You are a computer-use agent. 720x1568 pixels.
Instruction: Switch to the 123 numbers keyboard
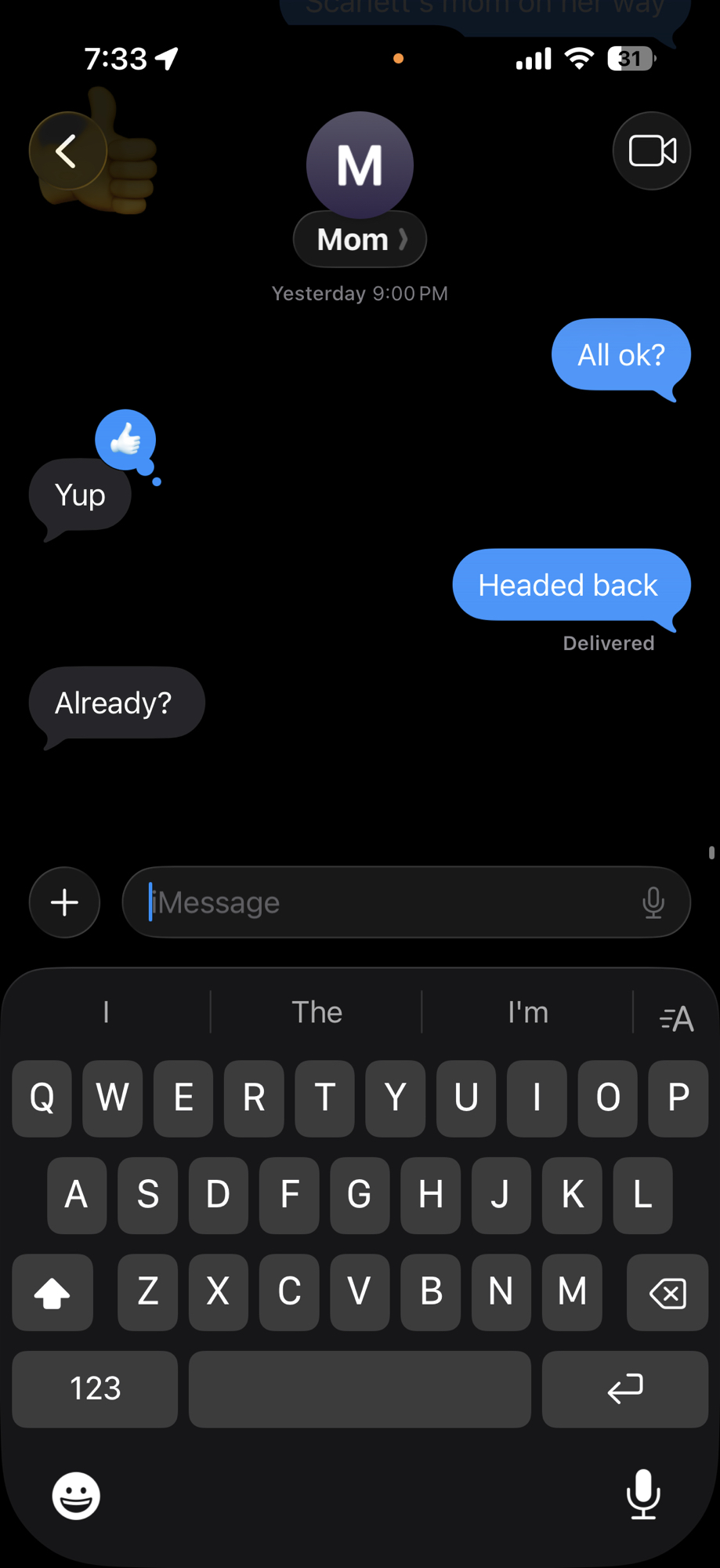95,1388
